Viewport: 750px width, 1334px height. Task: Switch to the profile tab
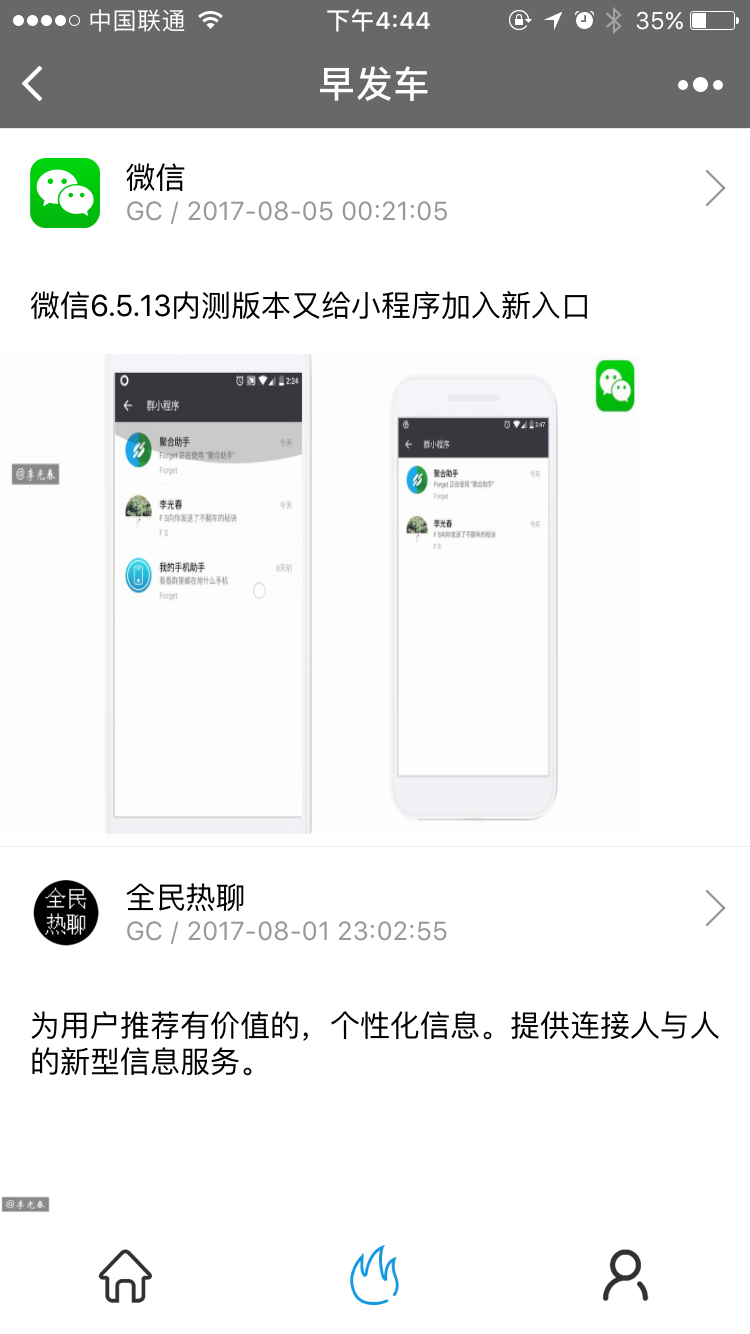click(x=625, y=1275)
